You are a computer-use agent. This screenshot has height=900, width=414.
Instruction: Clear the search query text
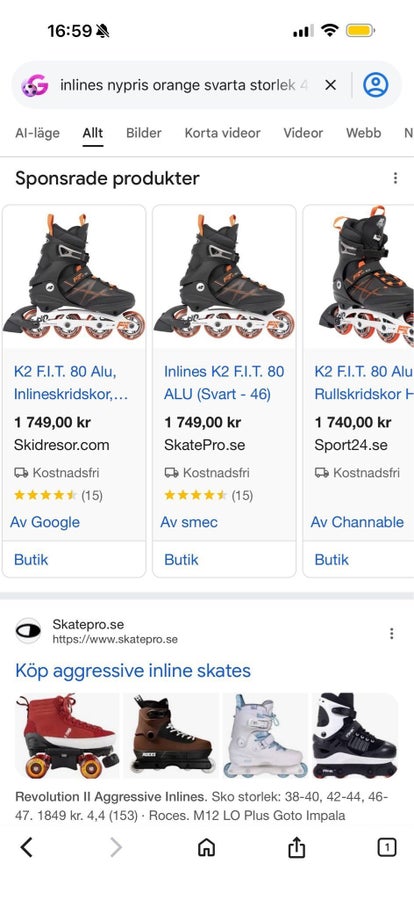pos(330,86)
